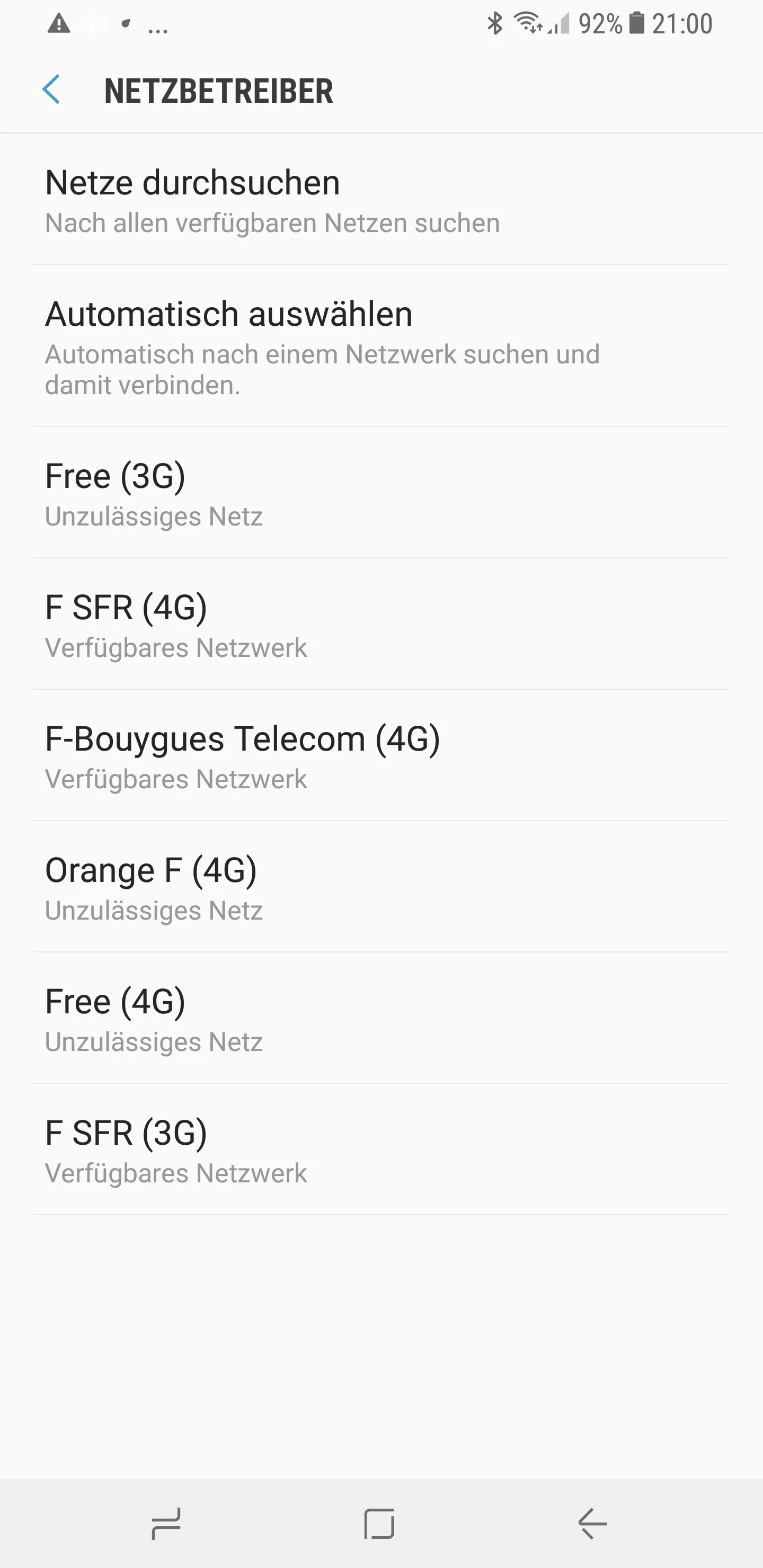Connect to F-Bouygues Telecom (4G)
The image size is (763, 1568).
click(381, 755)
